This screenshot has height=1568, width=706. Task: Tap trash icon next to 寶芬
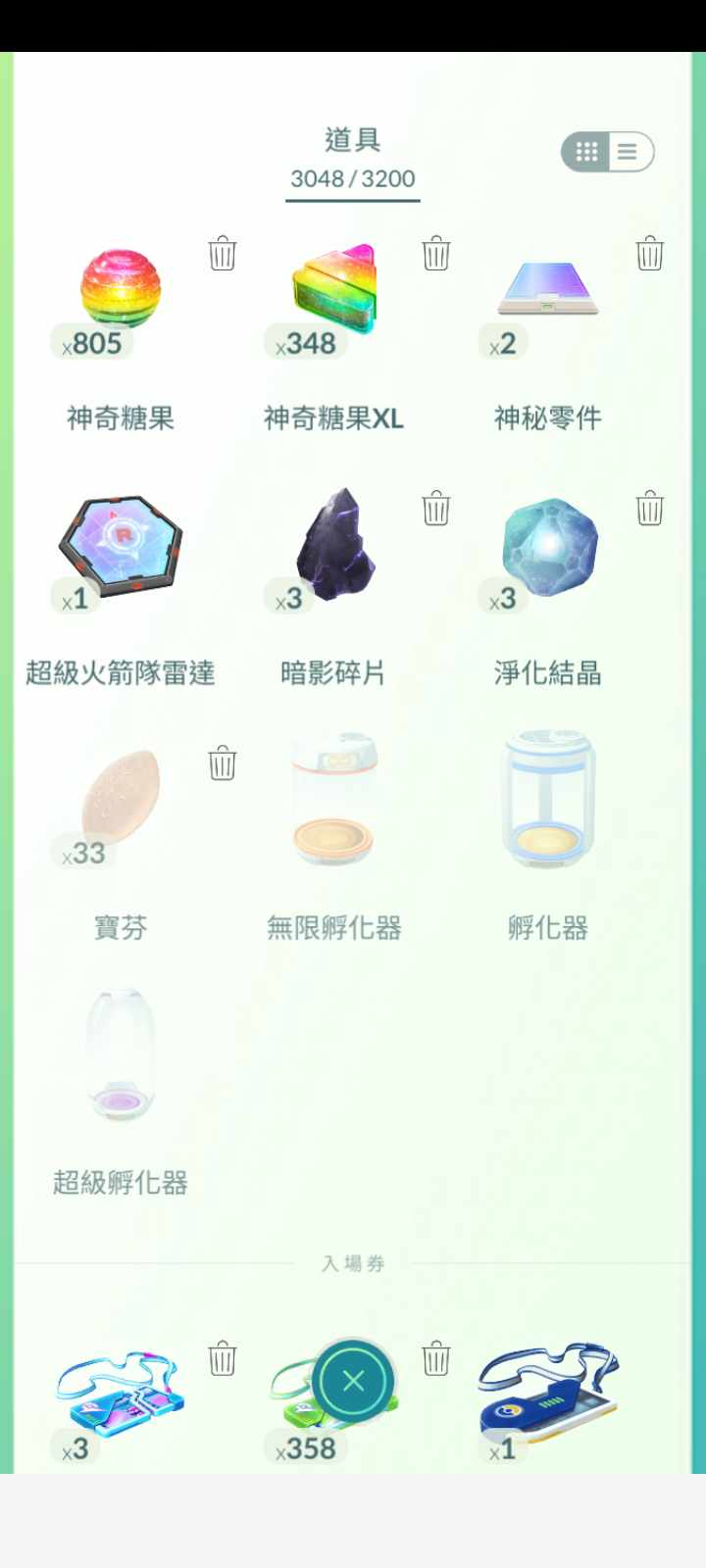(223, 762)
